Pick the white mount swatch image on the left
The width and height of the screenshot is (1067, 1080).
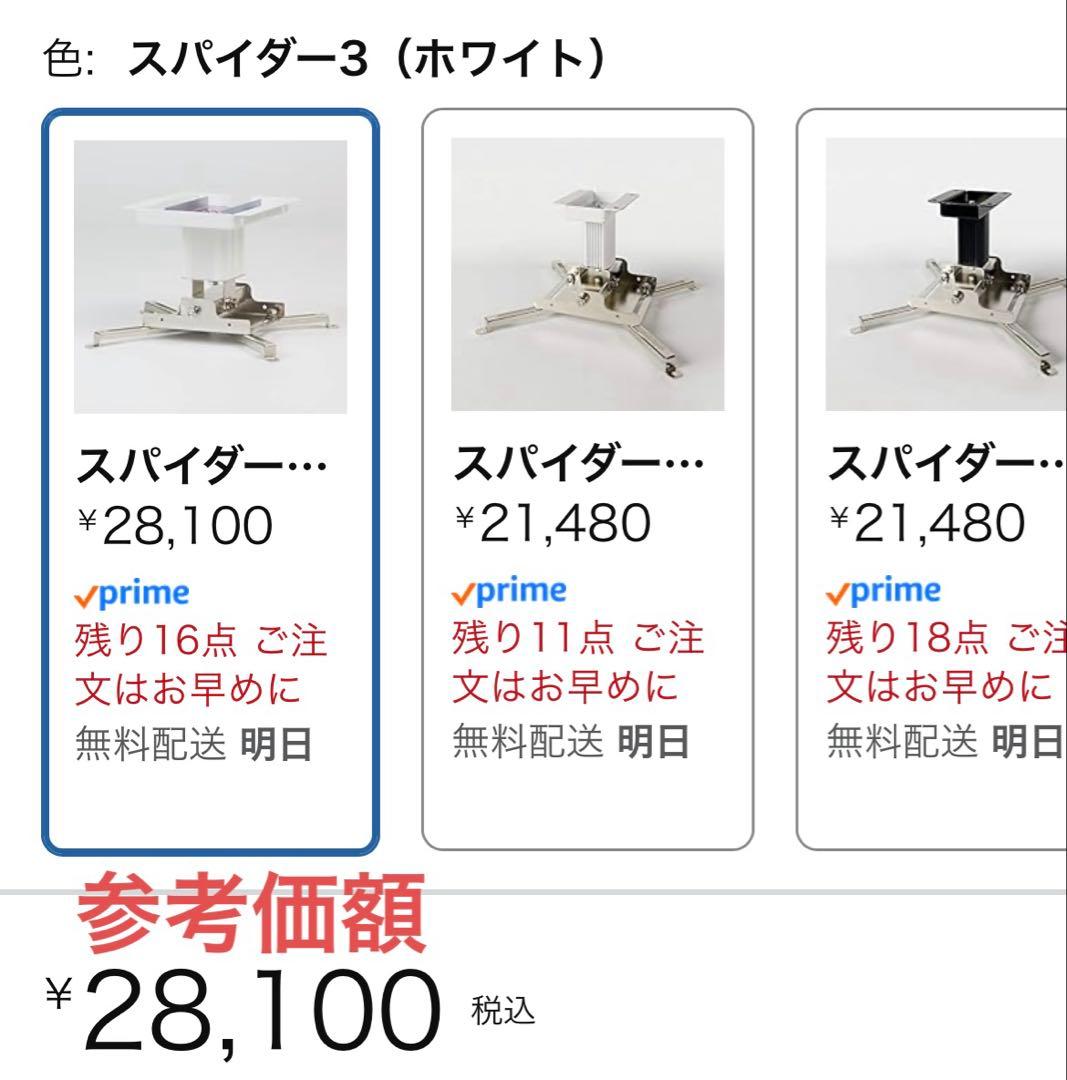[x=211, y=280]
